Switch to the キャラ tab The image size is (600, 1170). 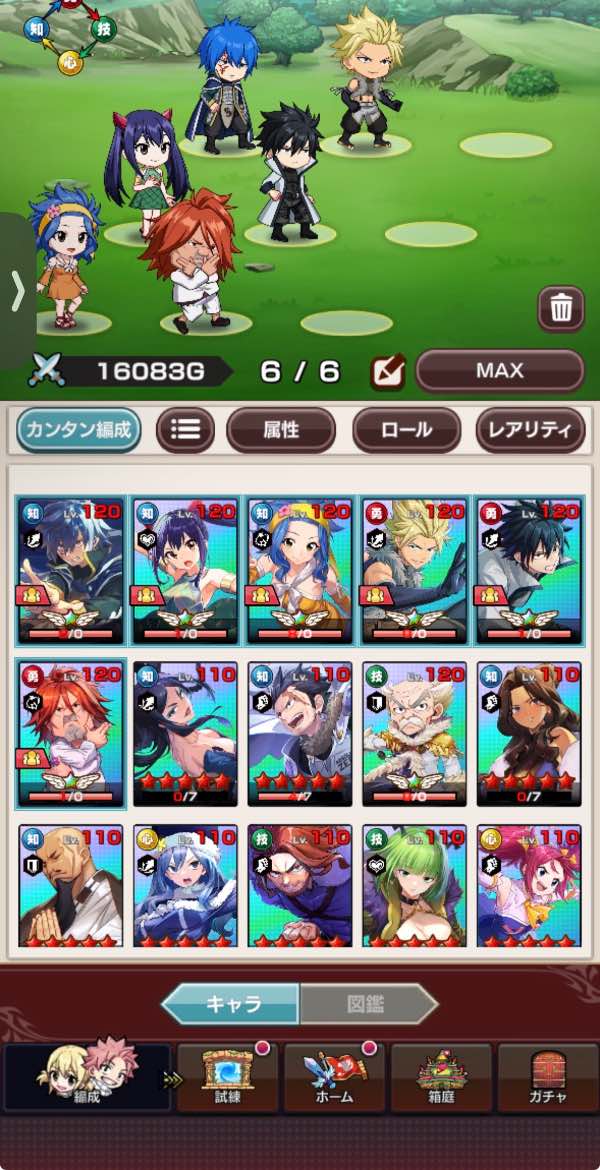(232, 1004)
